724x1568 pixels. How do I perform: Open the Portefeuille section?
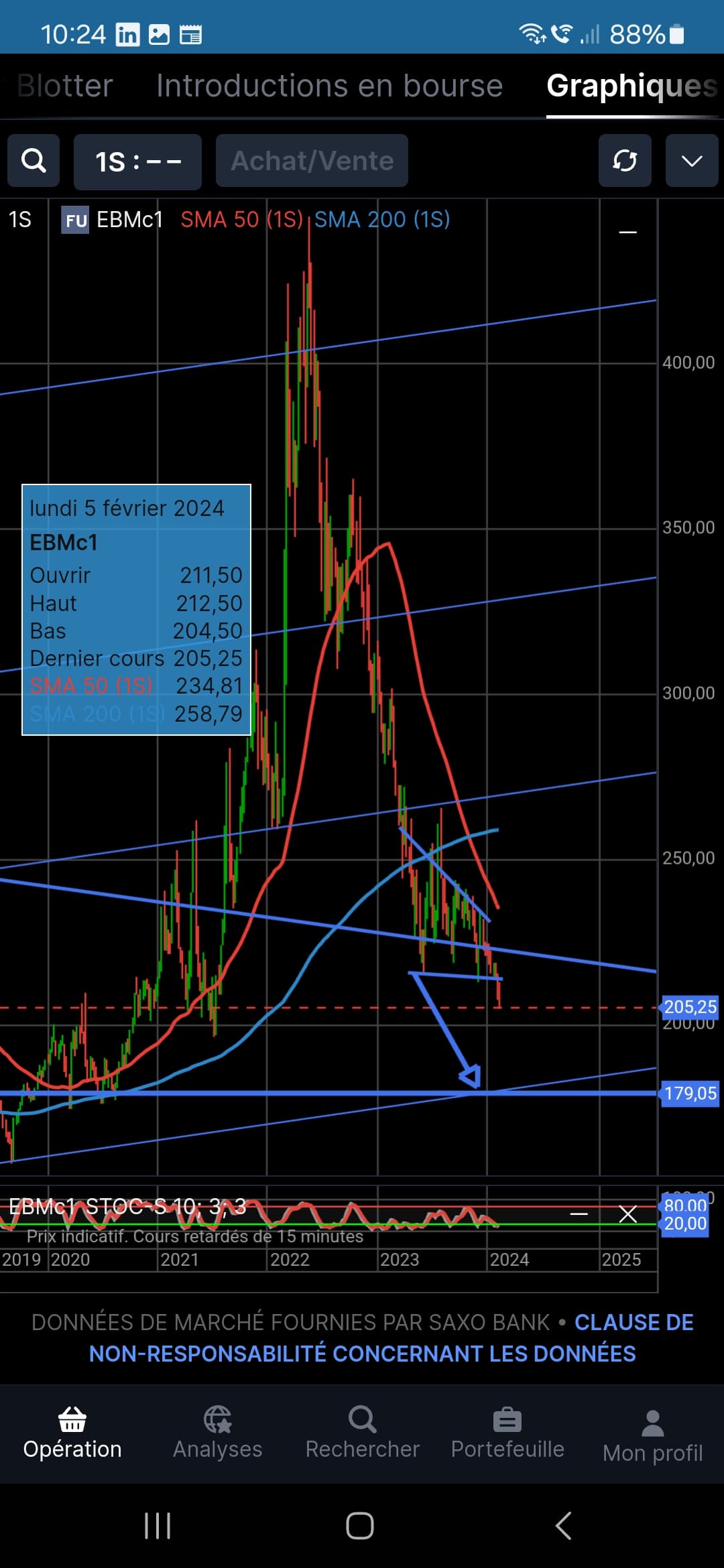coord(507,1433)
